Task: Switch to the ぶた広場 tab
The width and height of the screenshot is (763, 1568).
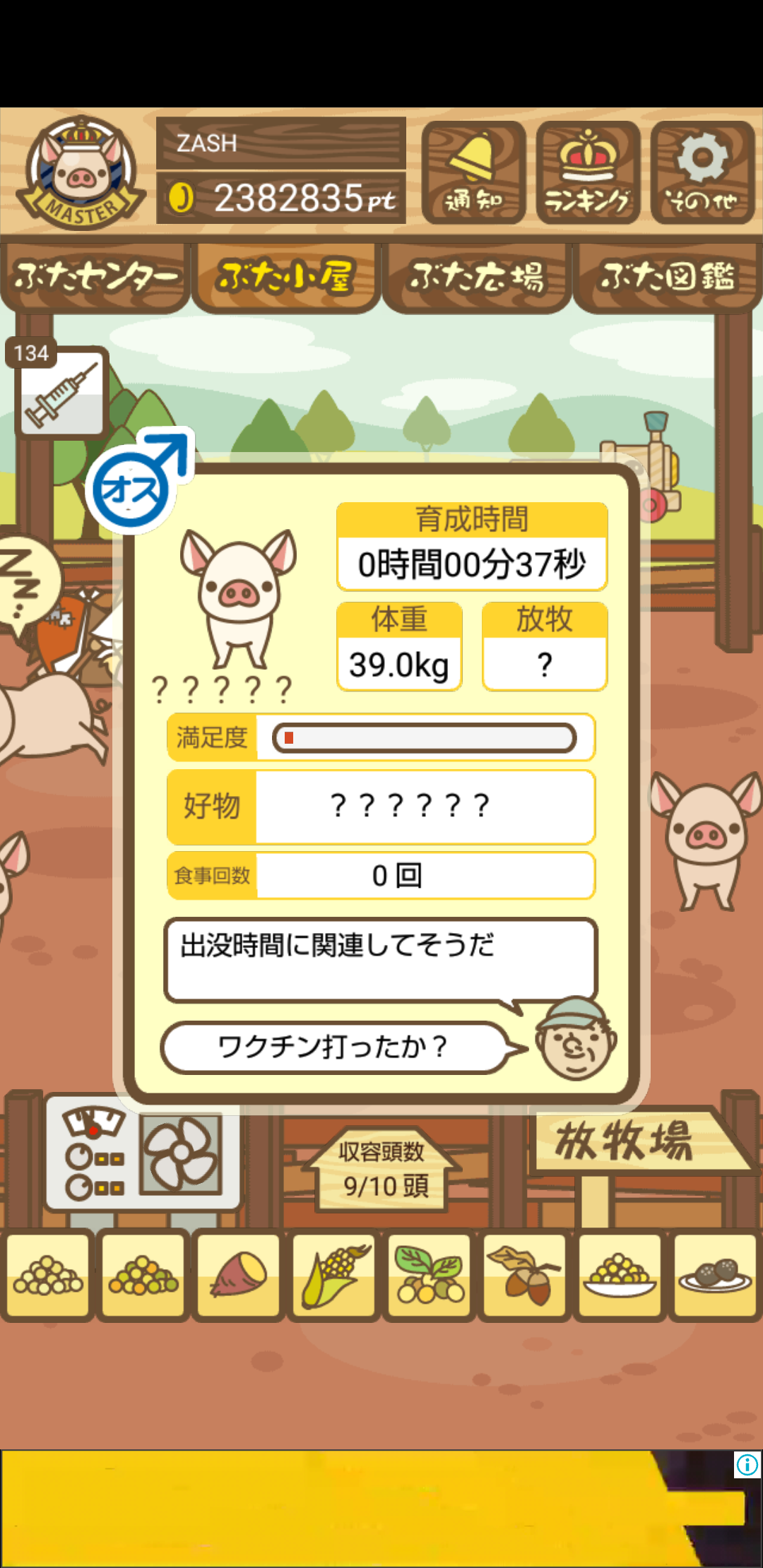Action: [476, 277]
